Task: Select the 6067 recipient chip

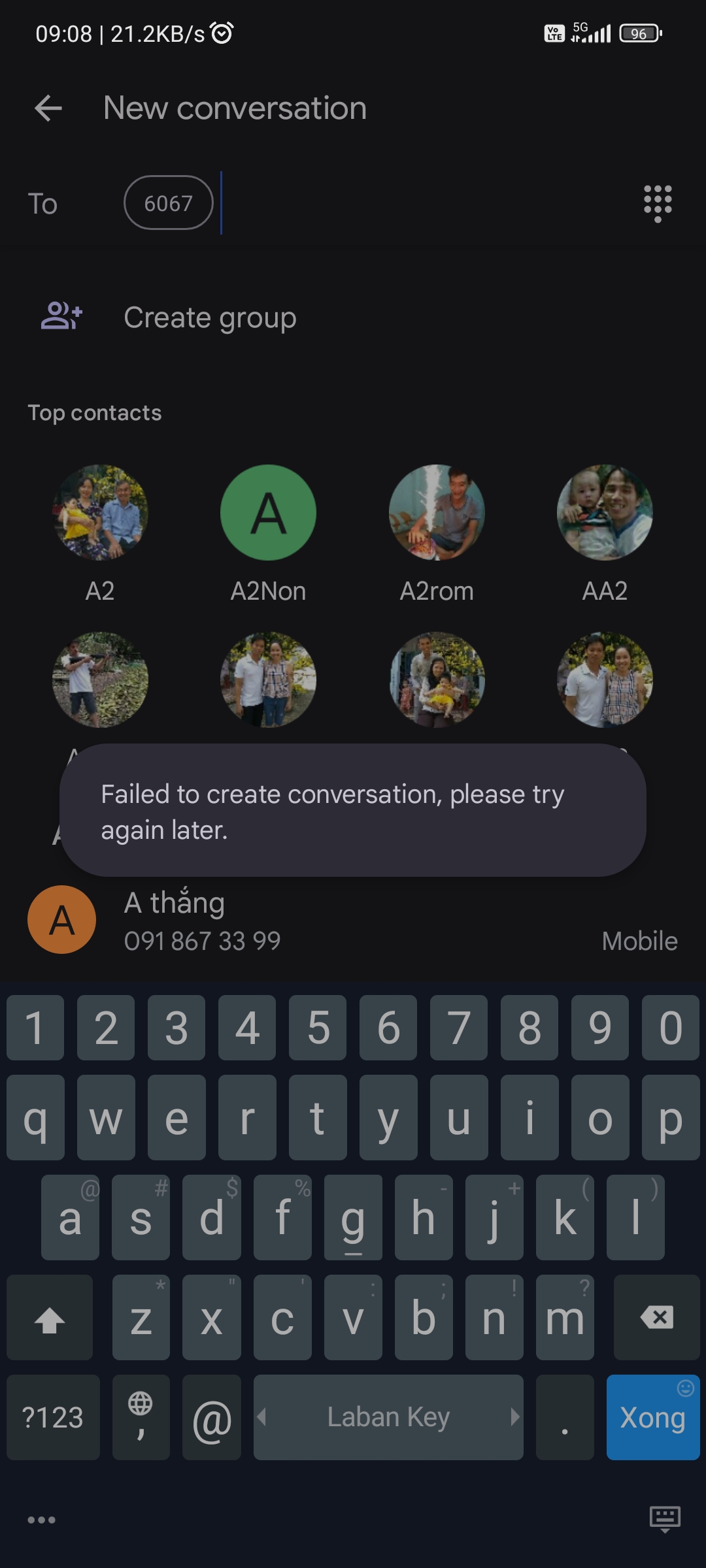Action: point(169,203)
